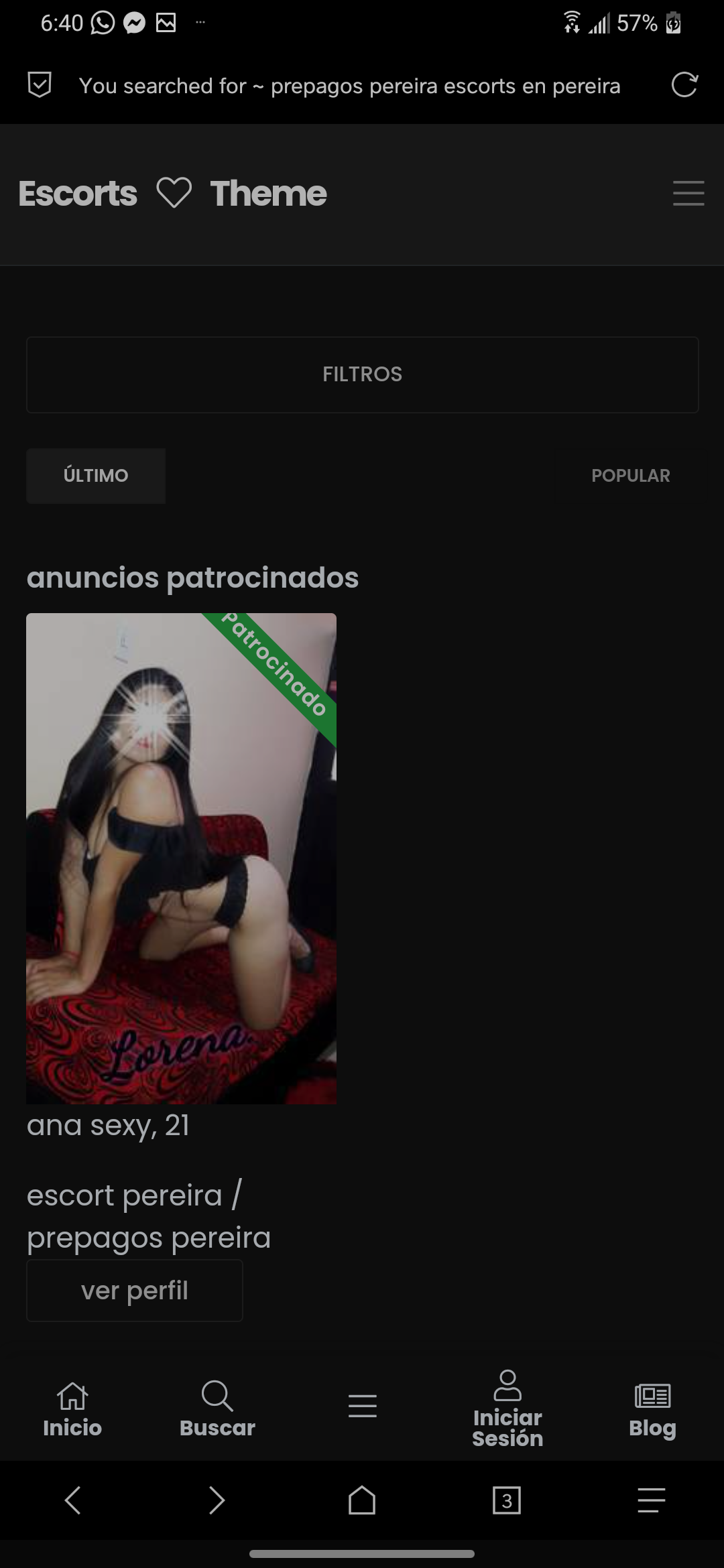Switch to the ÚLTIMO tab
This screenshot has width=724, height=1568.
tap(96, 476)
